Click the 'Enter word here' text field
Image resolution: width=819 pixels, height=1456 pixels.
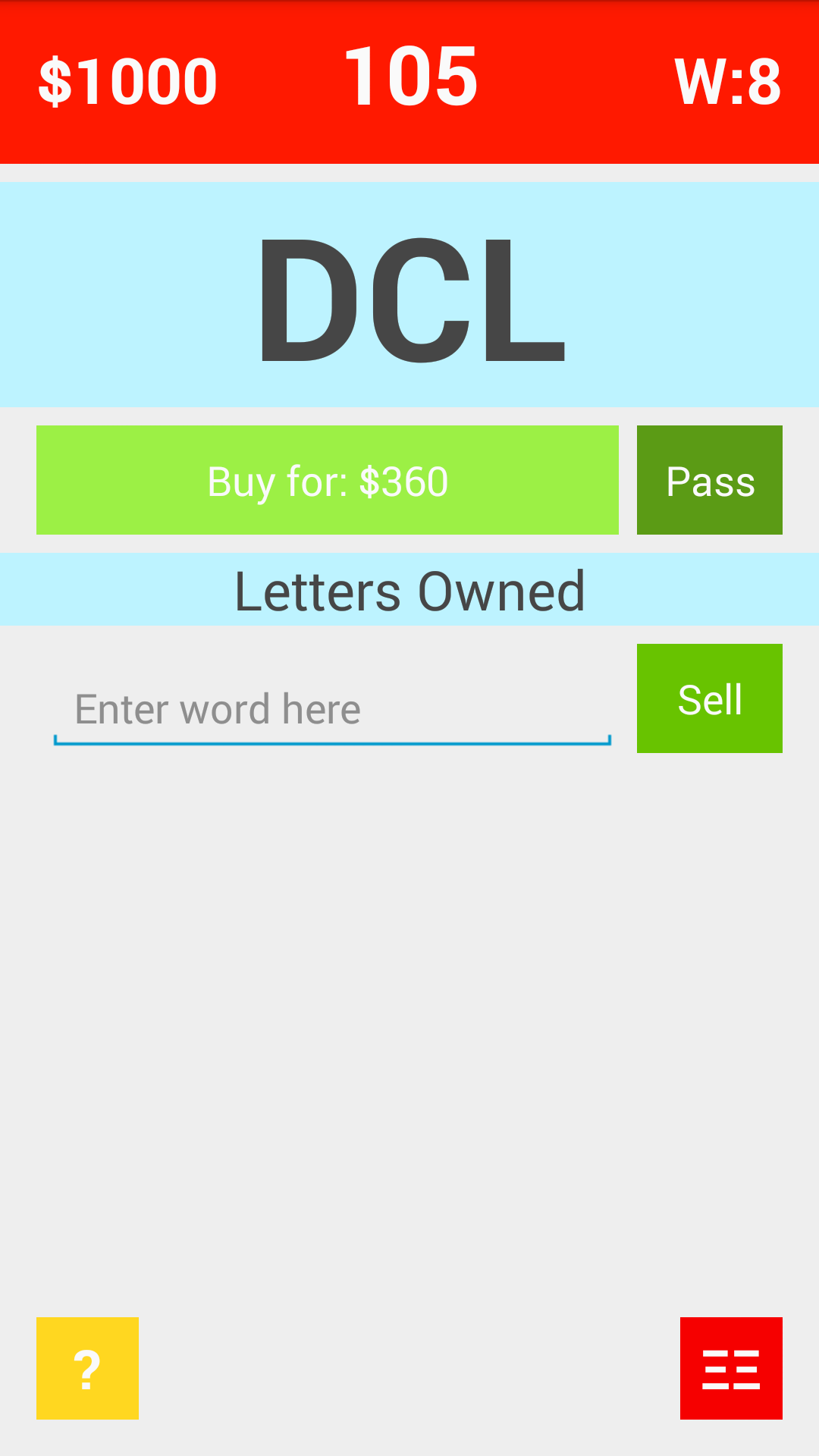click(x=331, y=708)
